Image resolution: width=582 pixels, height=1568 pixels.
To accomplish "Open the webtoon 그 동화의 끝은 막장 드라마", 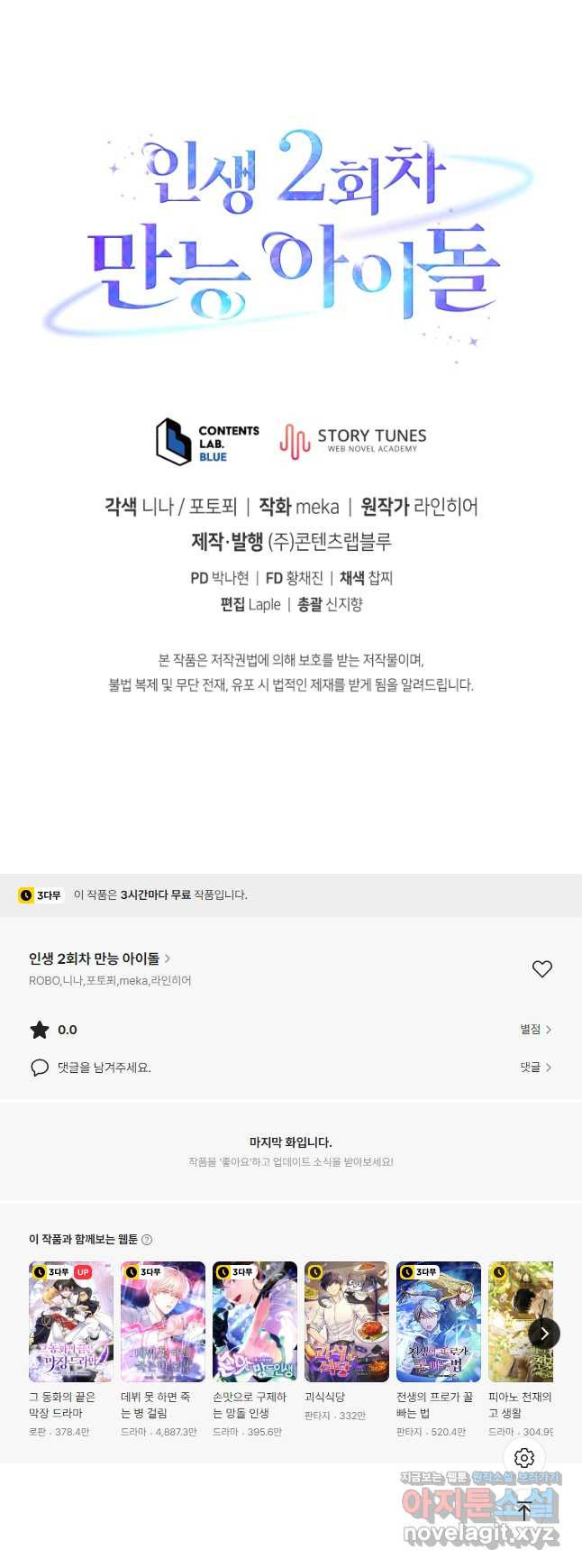I will [x=71, y=1322].
